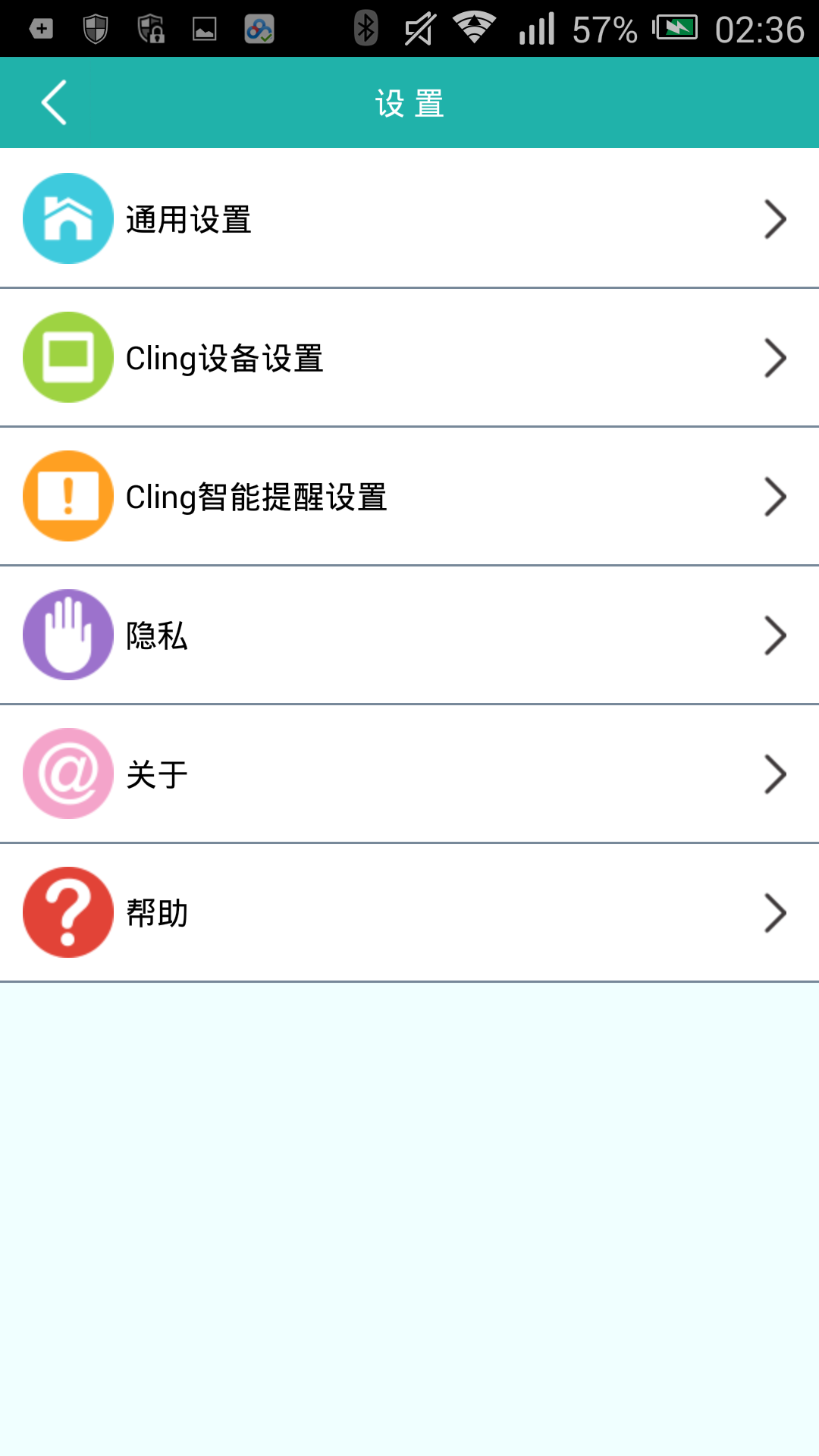This screenshot has width=819, height=1456.
Task: Open the 隐私 privacy row
Action: 409,635
